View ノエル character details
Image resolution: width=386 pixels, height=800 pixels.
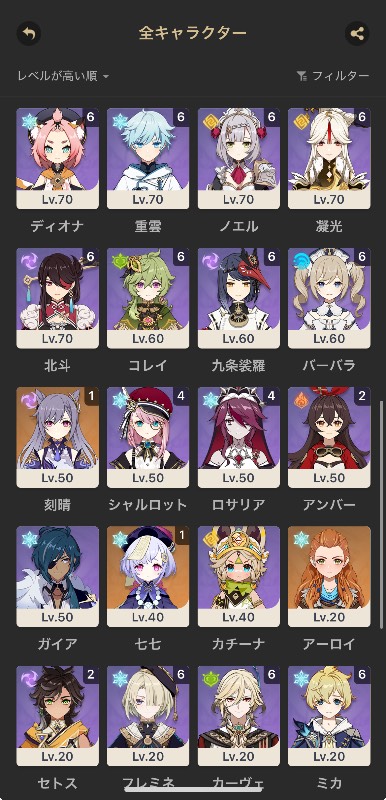(x=239, y=159)
